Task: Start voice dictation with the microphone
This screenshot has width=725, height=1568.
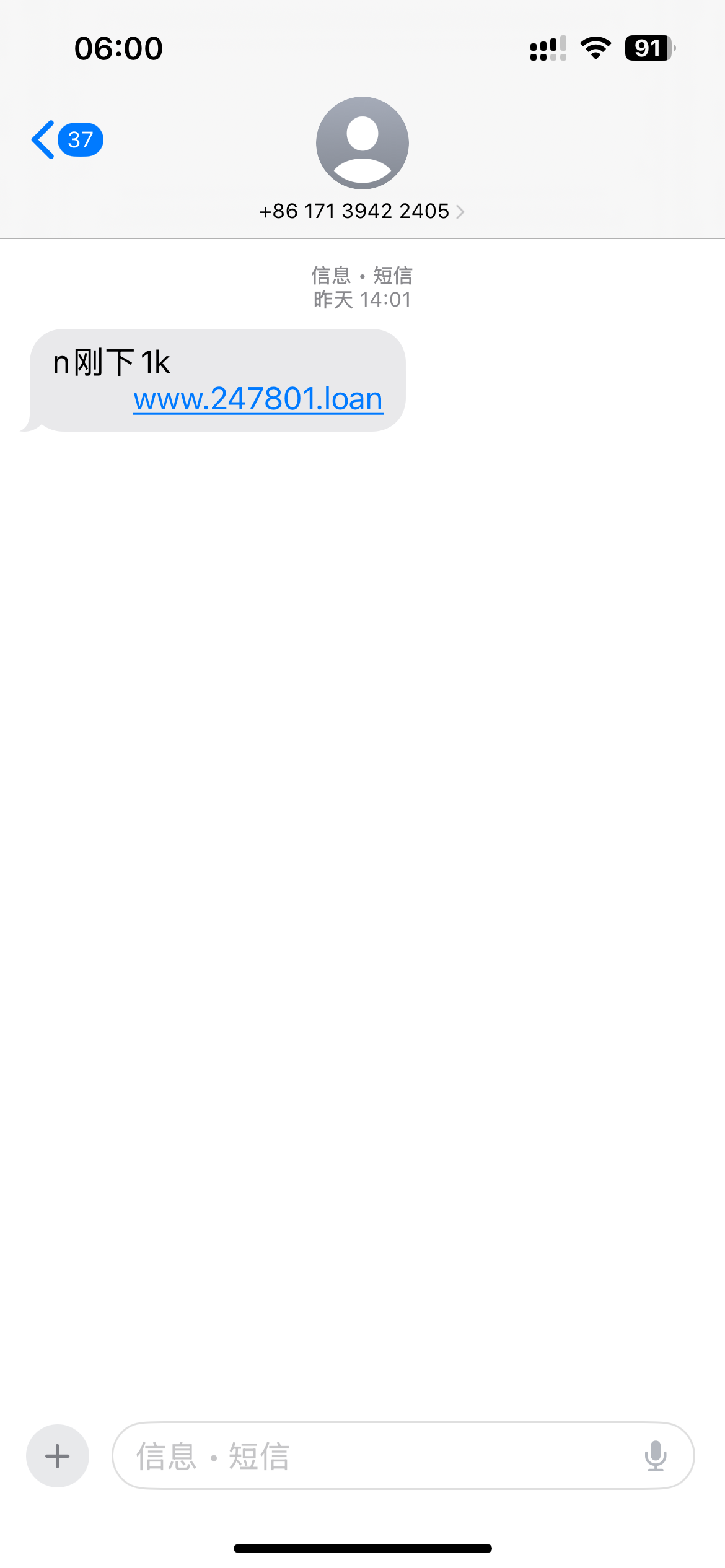Action: pos(655,1456)
